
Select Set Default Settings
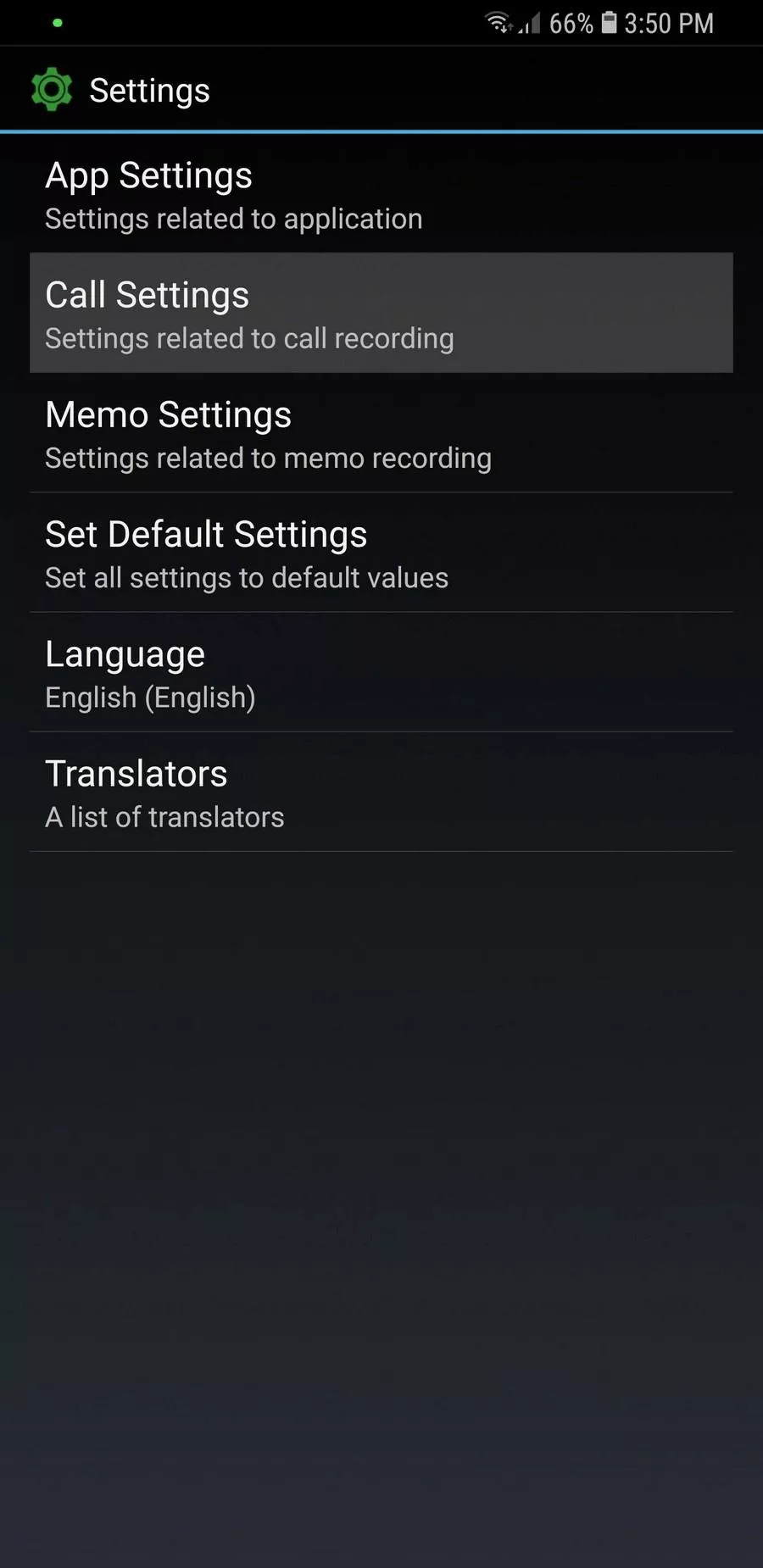pos(381,553)
